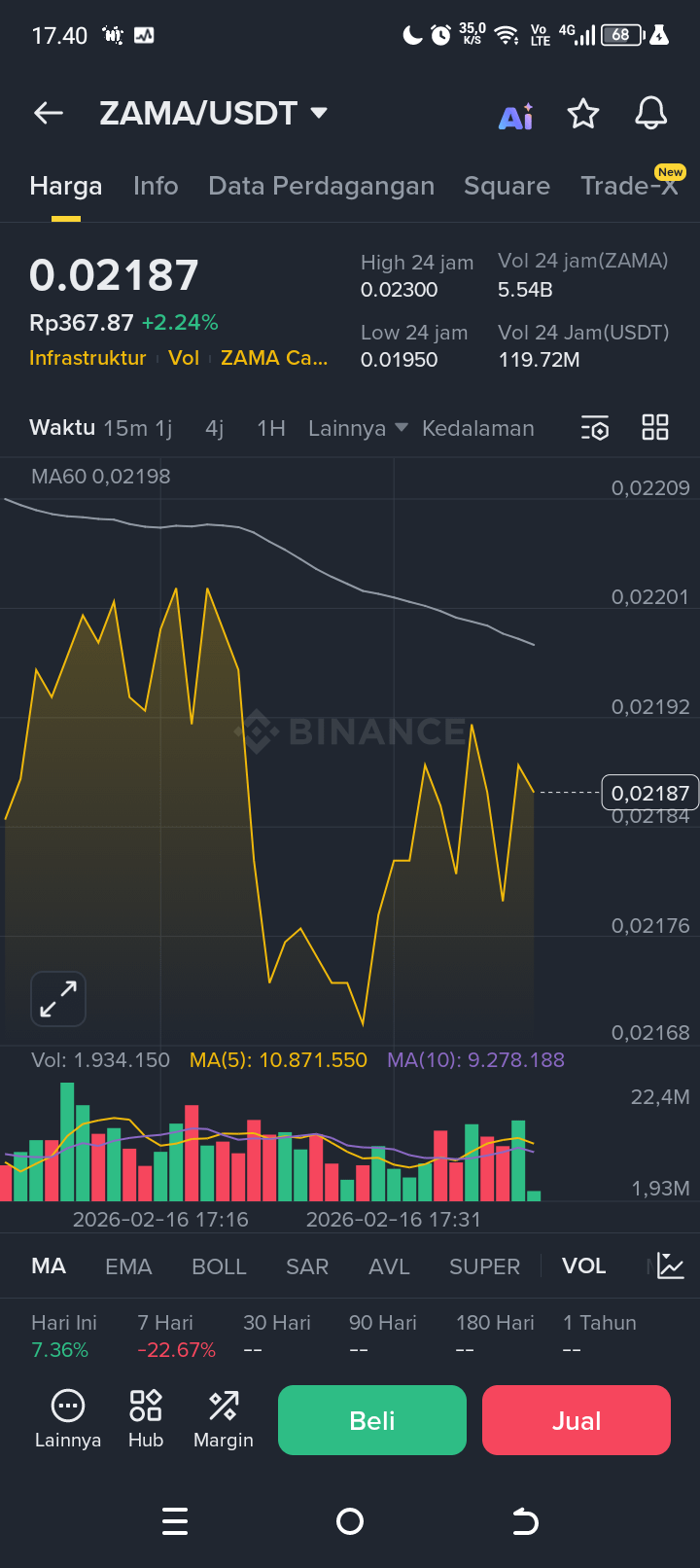700x1568 pixels.
Task: Open the Square tab
Action: [507, 186]
